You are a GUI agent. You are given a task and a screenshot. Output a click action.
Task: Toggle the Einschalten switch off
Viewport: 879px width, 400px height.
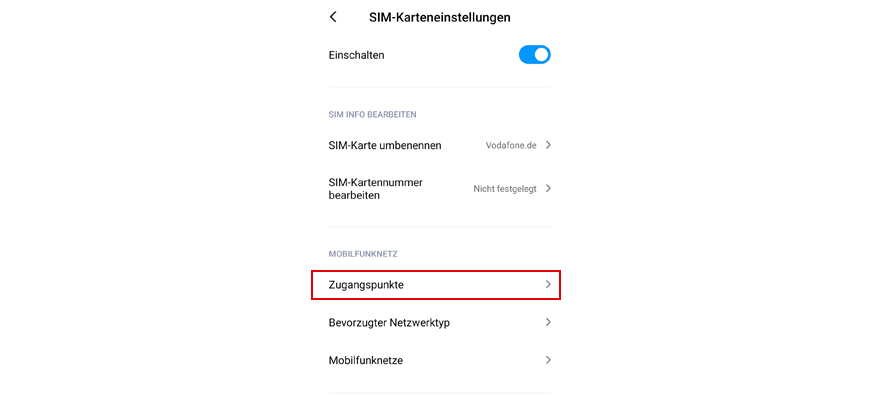coord(534,55)
